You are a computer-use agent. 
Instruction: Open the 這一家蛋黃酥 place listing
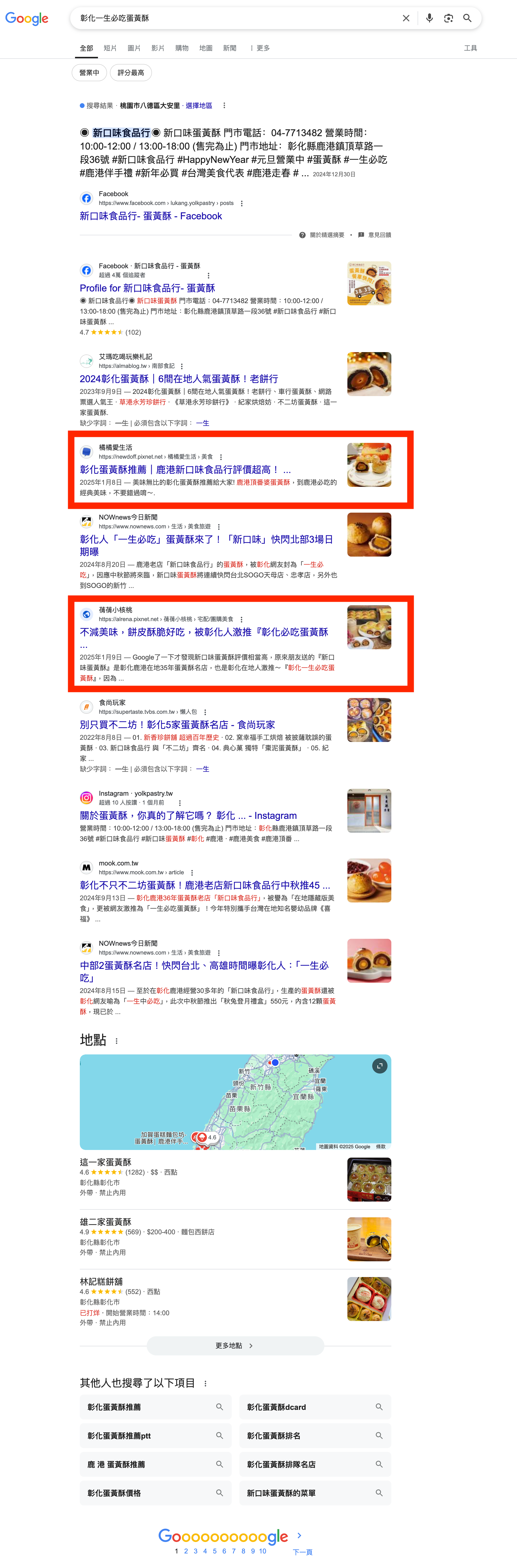click(105, 1161)
